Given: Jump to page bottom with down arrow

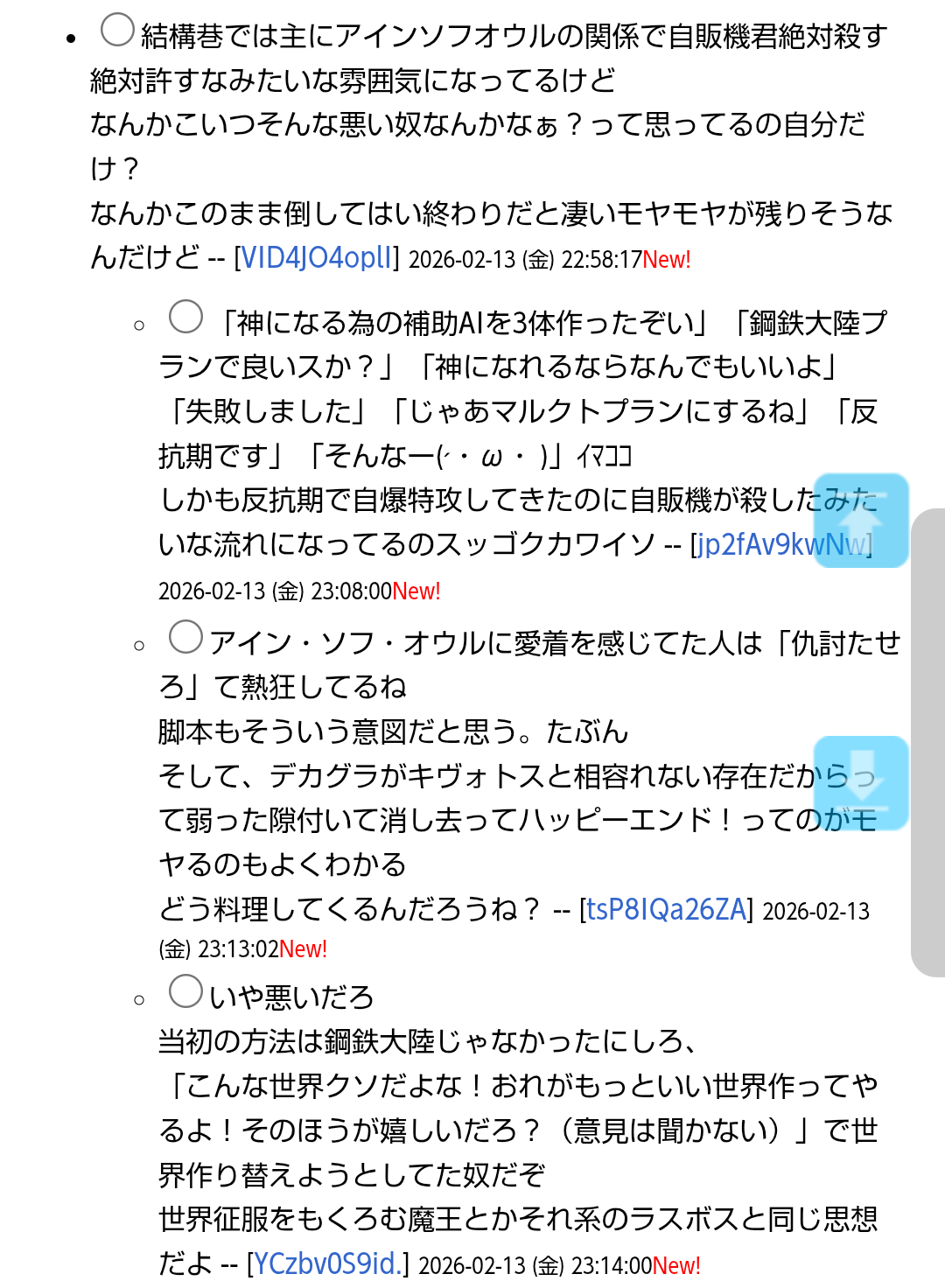Looking at the screenshot, I should [861, 783].
